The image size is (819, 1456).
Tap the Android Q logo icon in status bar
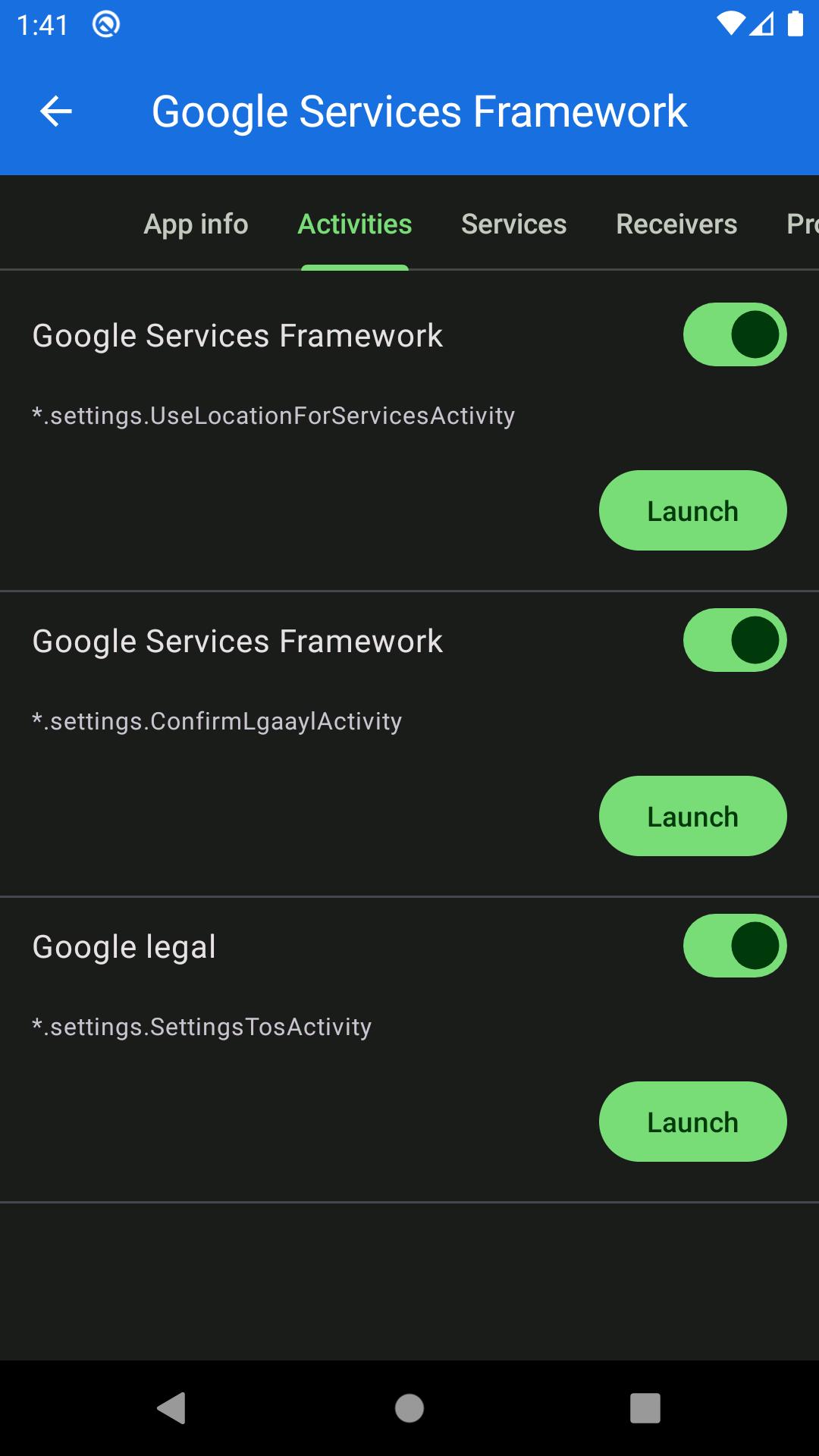104,23
